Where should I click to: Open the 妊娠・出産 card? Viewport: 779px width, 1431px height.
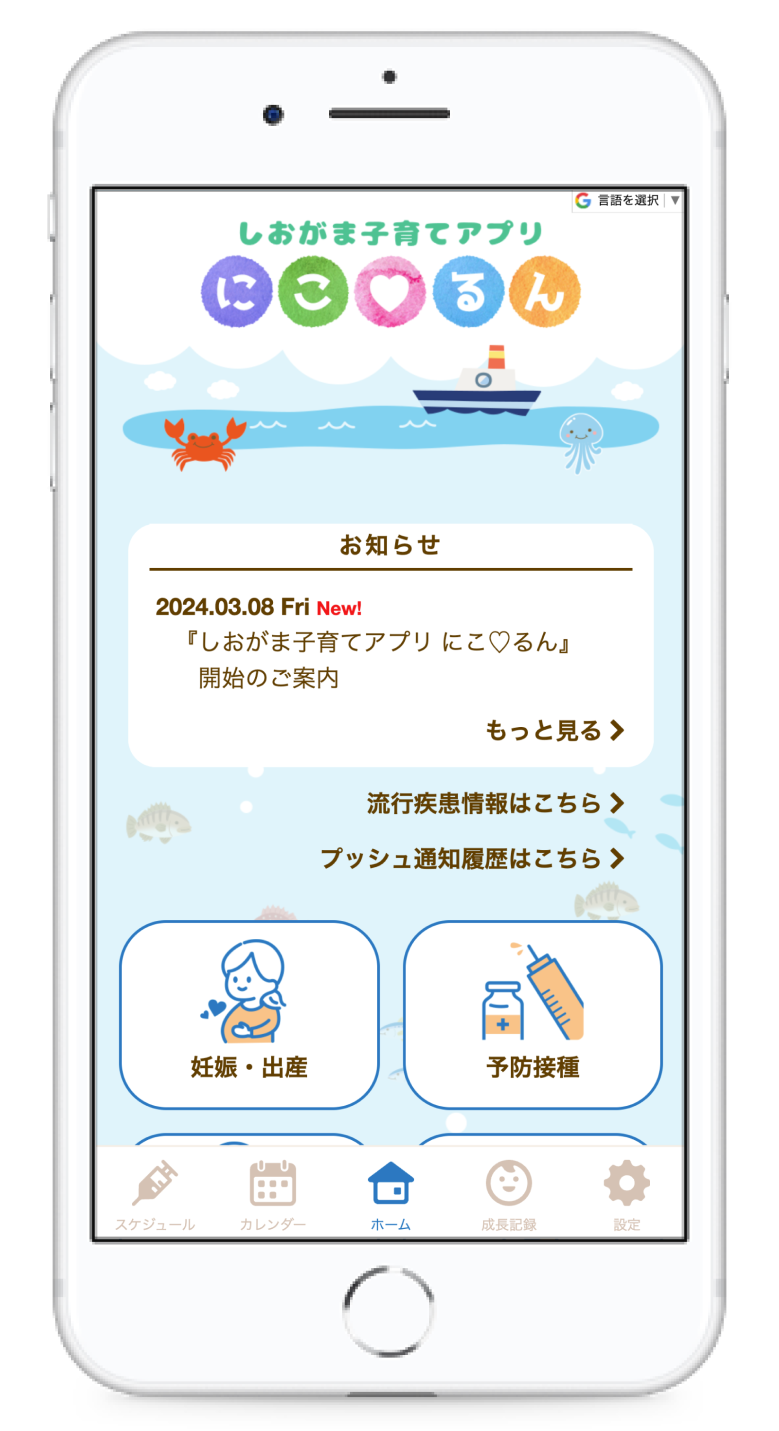pos(249,1015)
